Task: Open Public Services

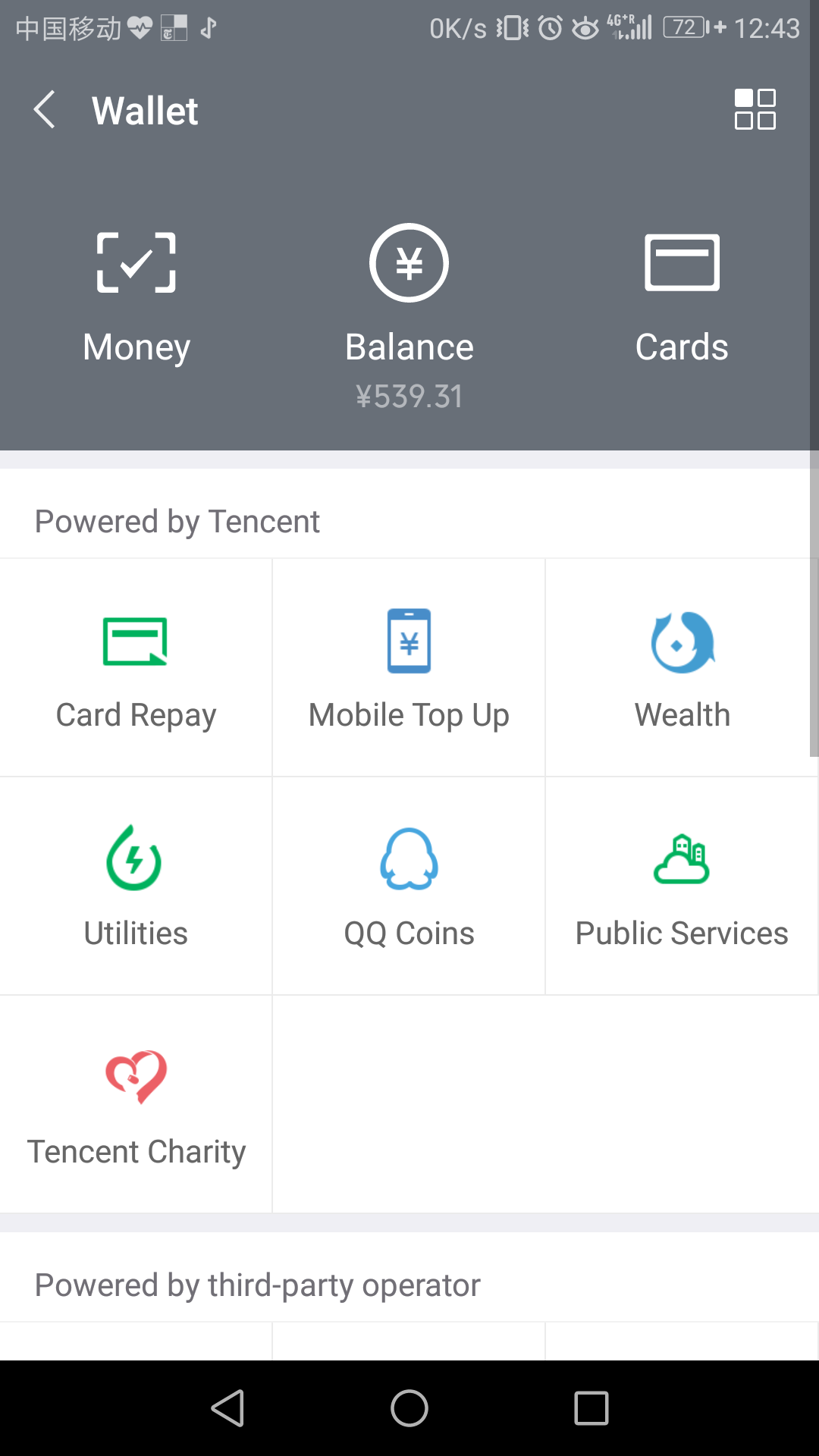Action: 682,886
